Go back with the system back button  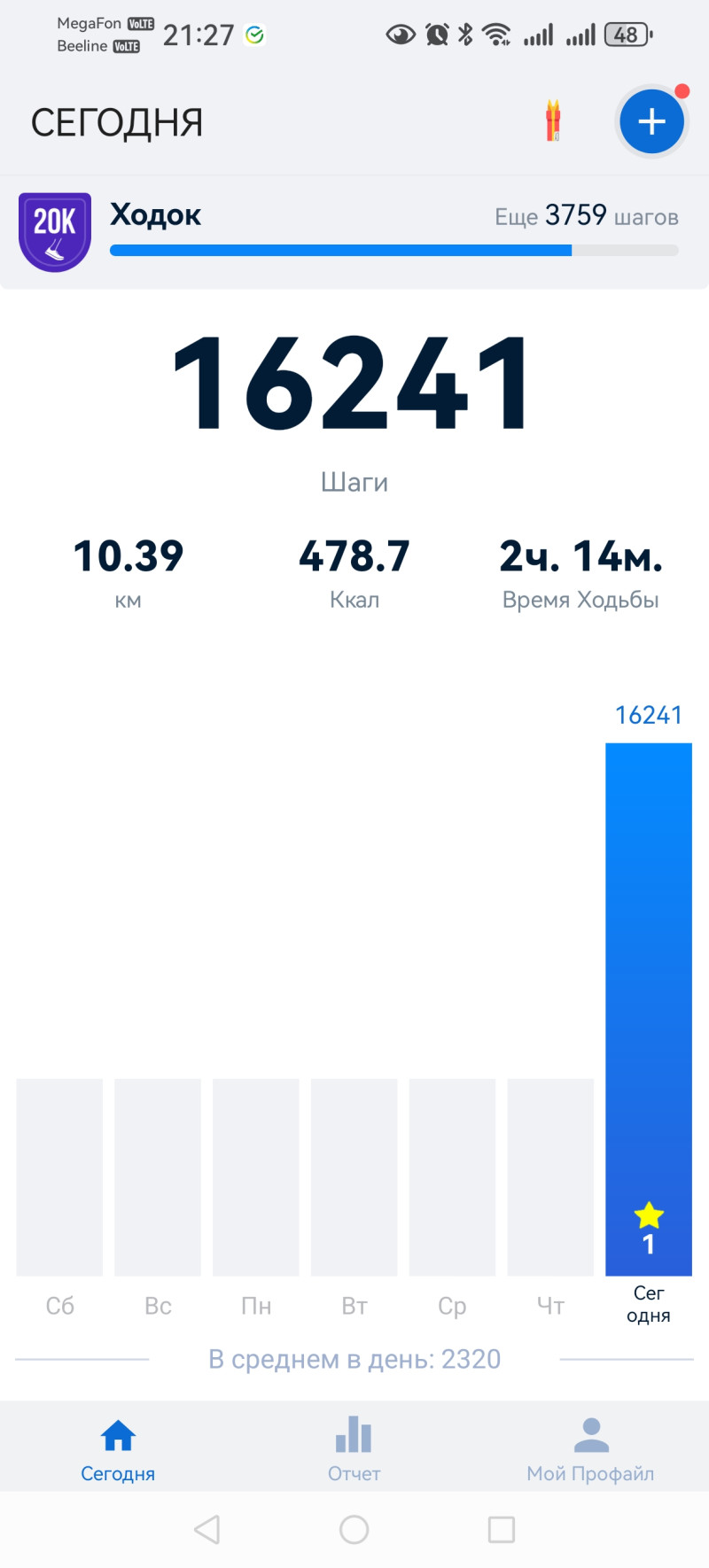(x=207, y=1529)
